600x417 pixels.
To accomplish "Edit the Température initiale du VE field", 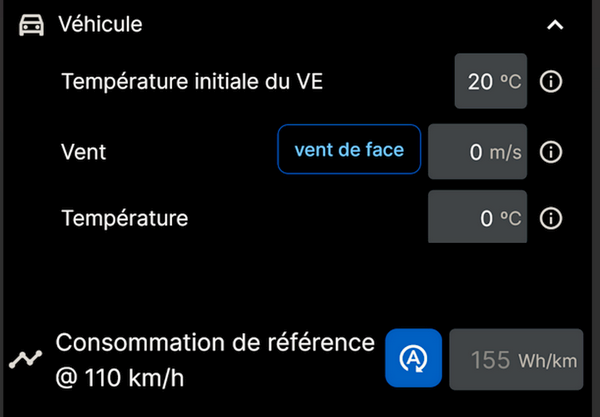I will (x=490, y=81).
